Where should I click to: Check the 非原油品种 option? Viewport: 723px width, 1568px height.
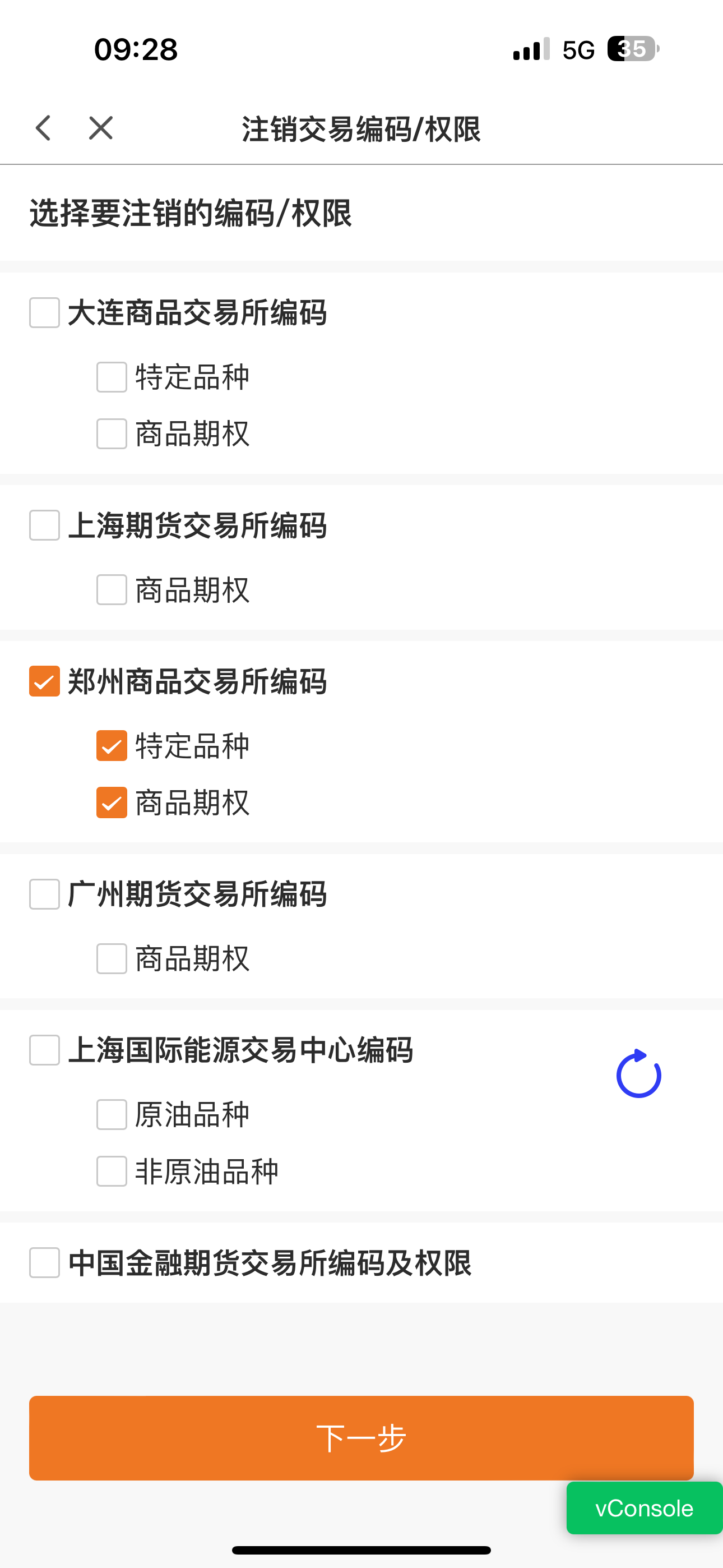(x=112, y=1172)
